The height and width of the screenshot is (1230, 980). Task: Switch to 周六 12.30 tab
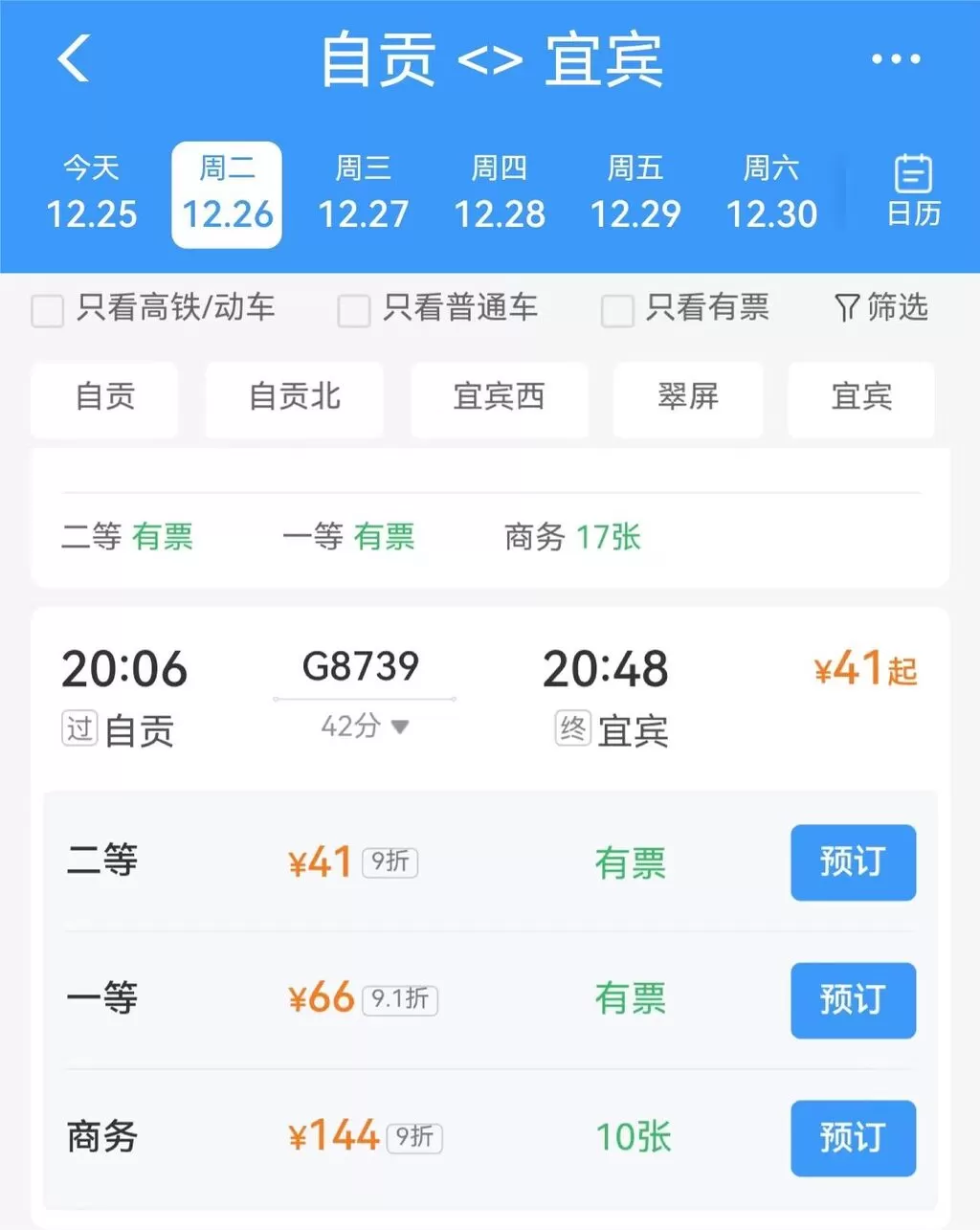click(772, 191)
